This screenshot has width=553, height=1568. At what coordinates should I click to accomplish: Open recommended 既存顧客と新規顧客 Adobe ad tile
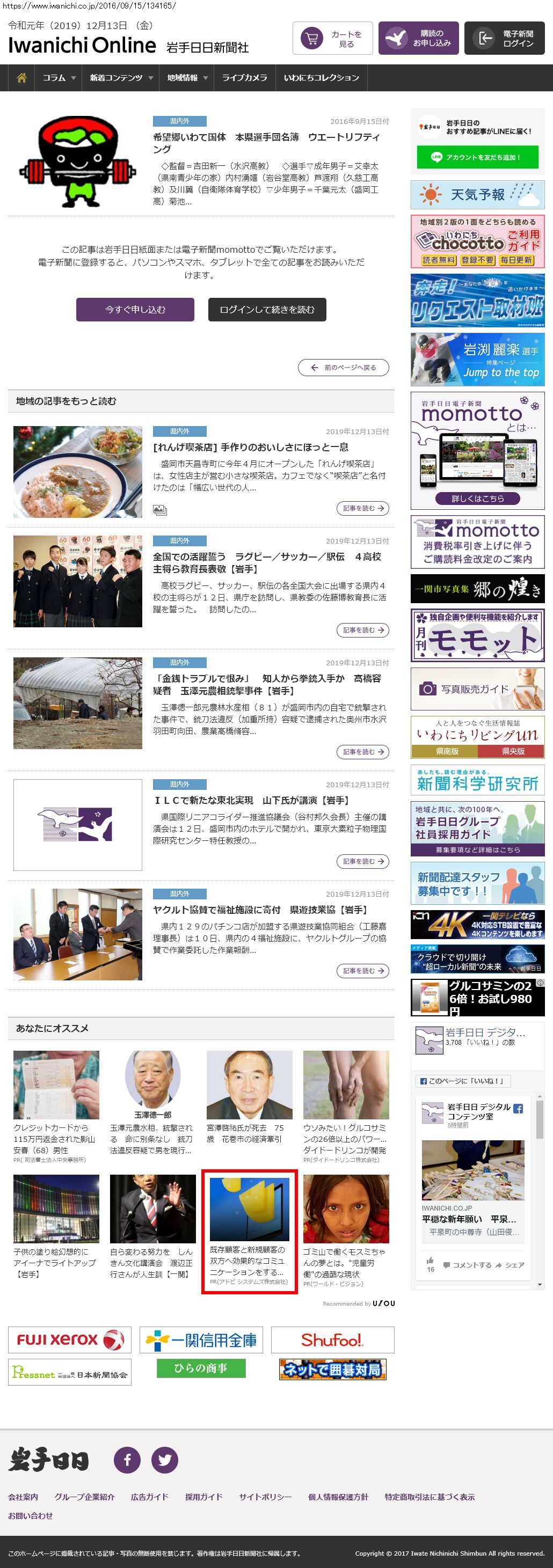(249, 1232)
